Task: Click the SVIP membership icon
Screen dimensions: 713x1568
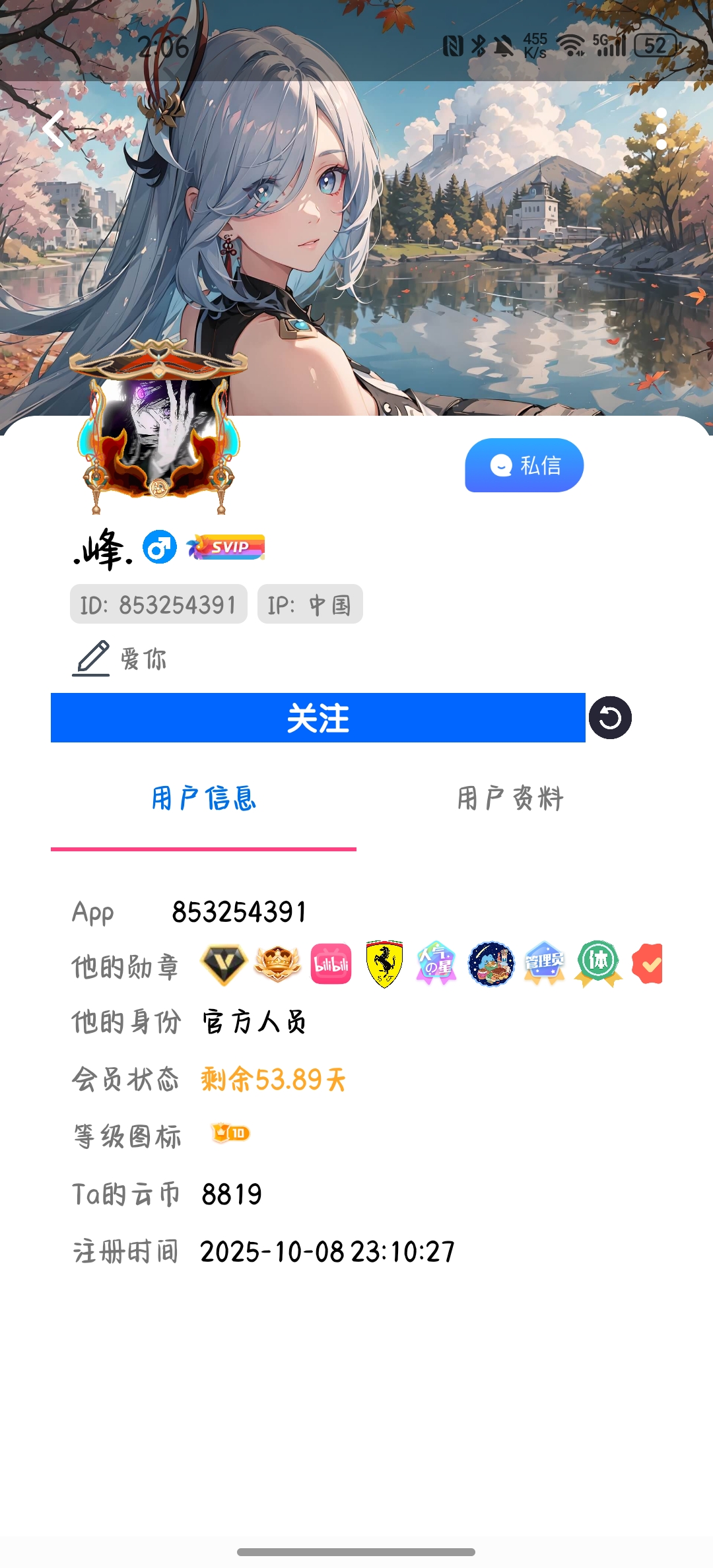Action: 226,547
